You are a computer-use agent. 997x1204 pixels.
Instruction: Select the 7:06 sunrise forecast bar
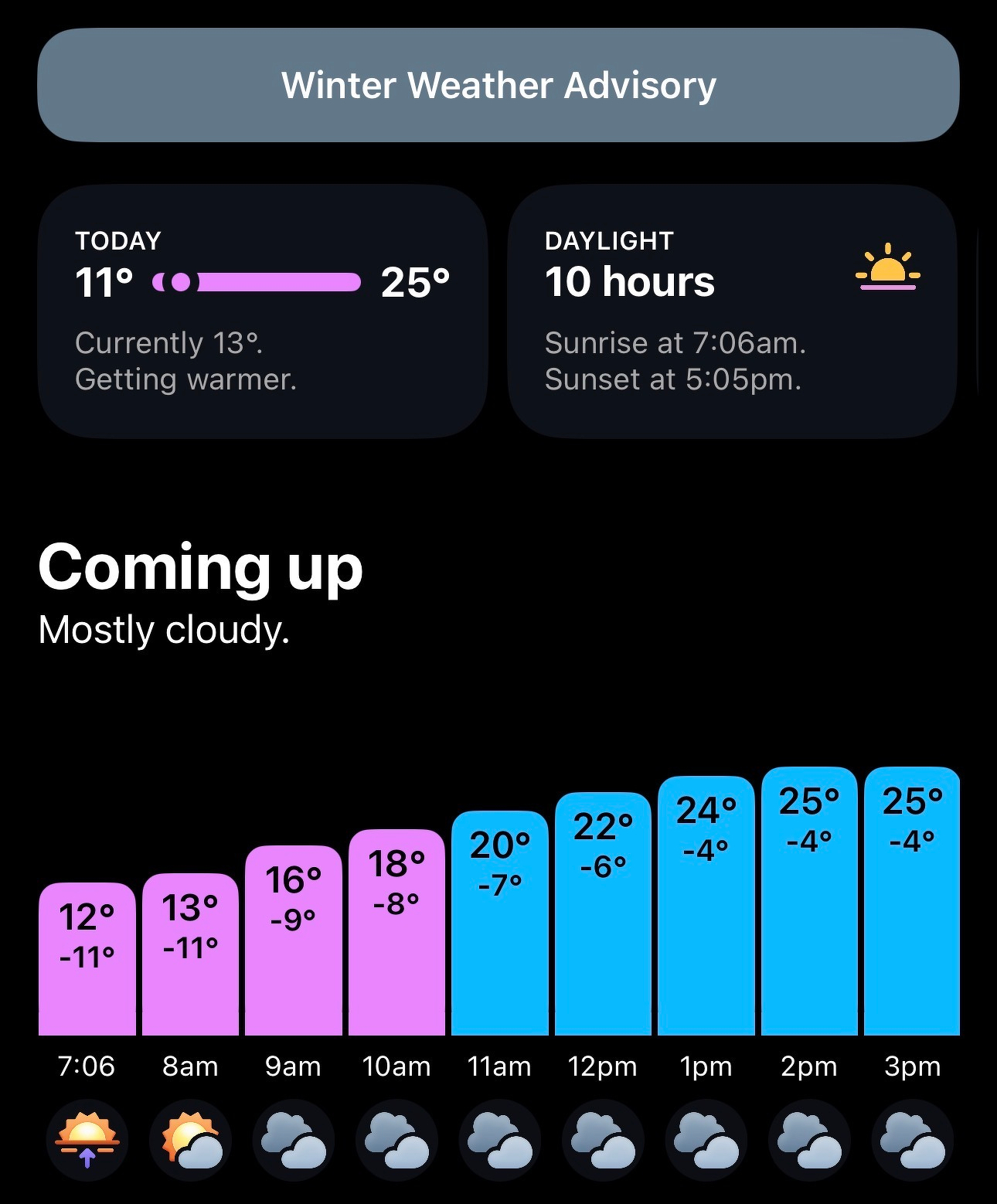pyautogui.click(x=87, y=958)
